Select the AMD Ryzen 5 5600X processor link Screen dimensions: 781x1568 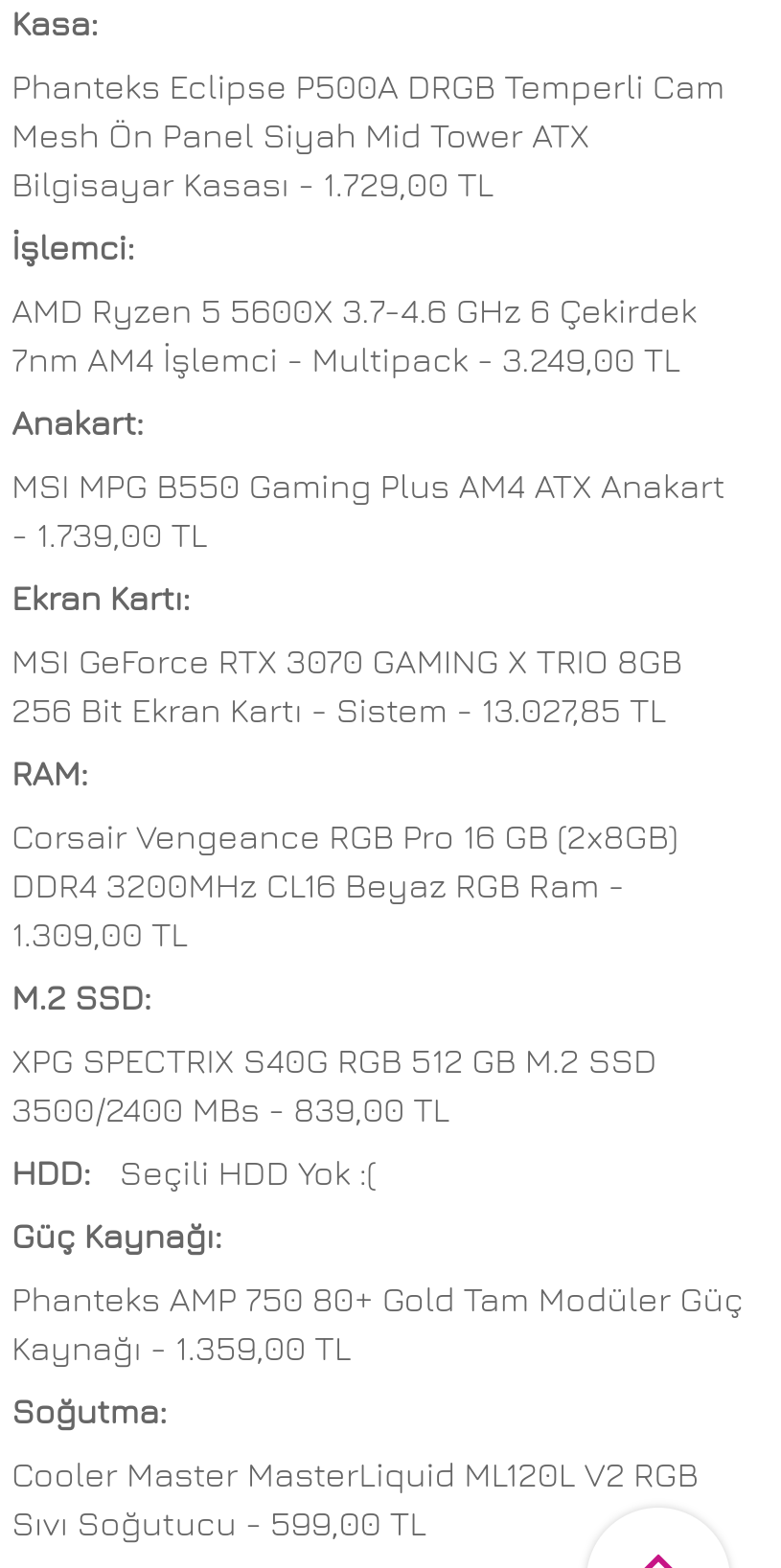355,335
